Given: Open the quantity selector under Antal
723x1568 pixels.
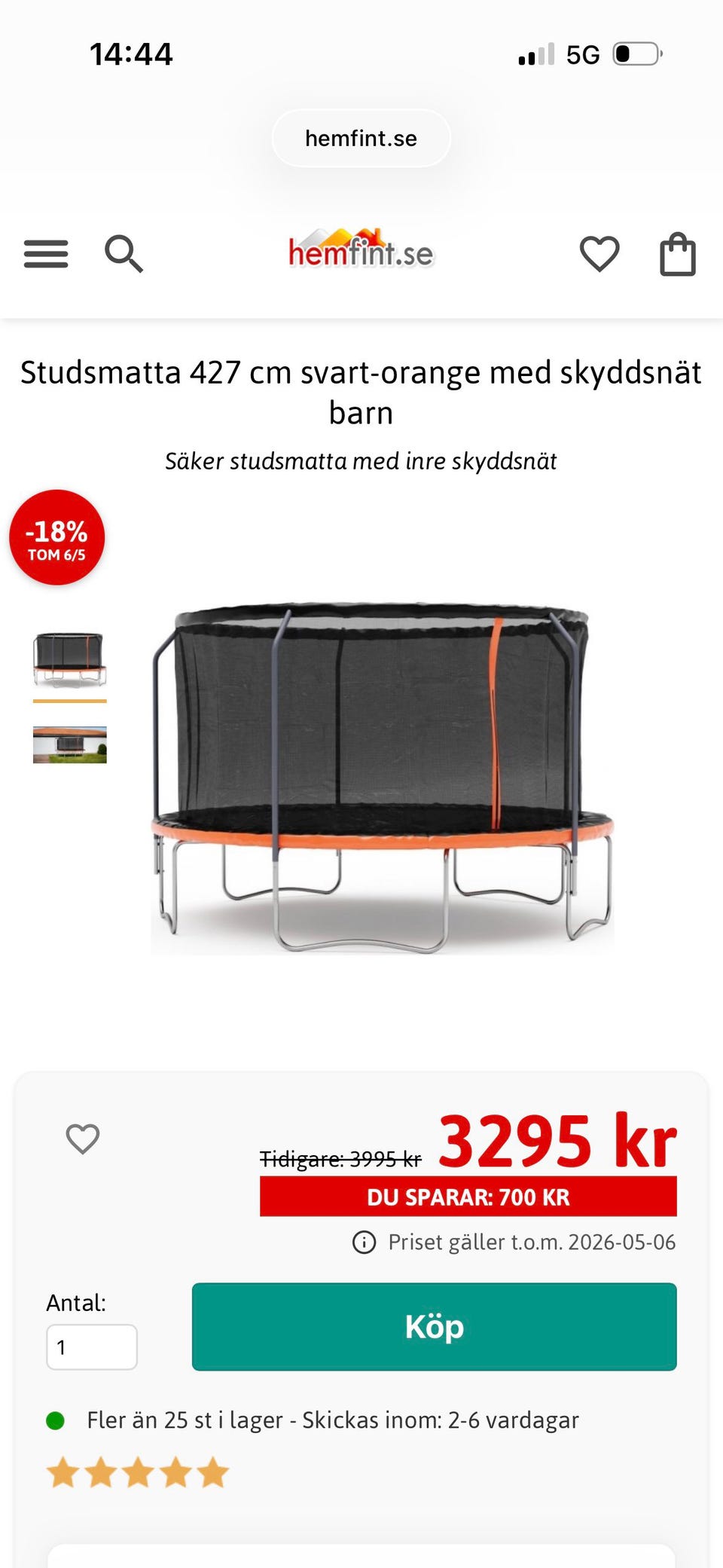Looking at the screenshot, I should click(x=92, y=1346).
